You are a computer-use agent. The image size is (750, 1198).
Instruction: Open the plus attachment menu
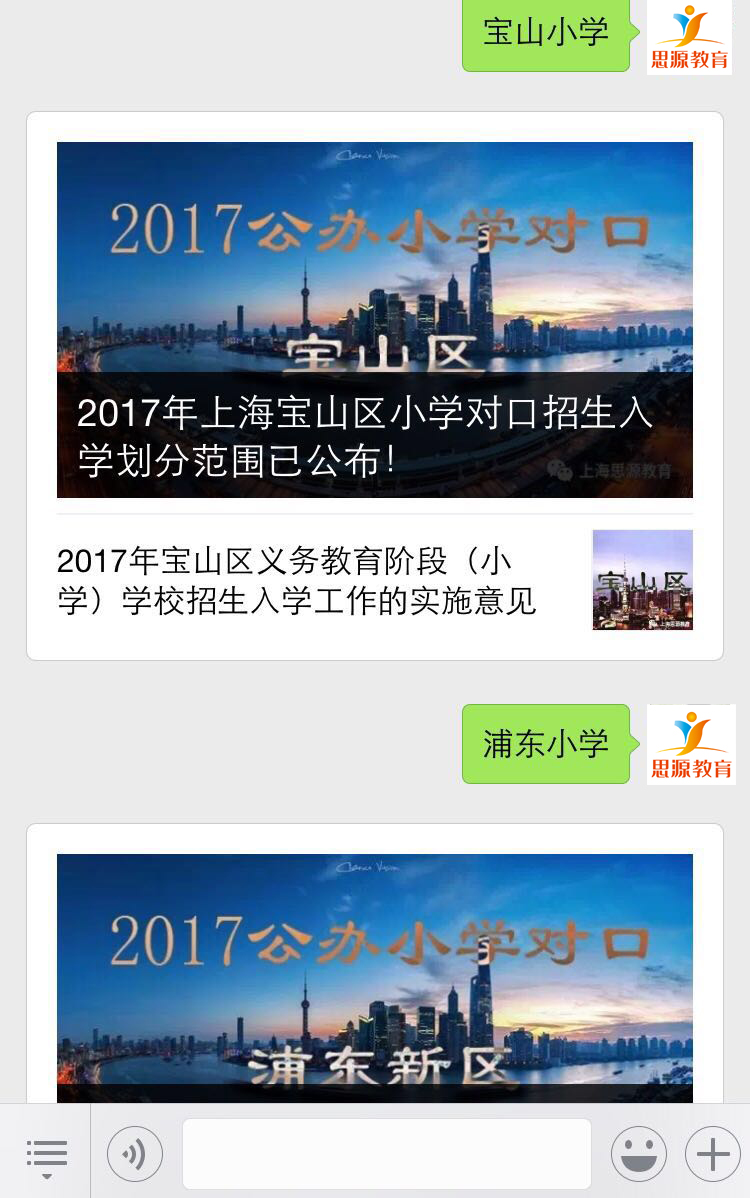point(712,1154)
